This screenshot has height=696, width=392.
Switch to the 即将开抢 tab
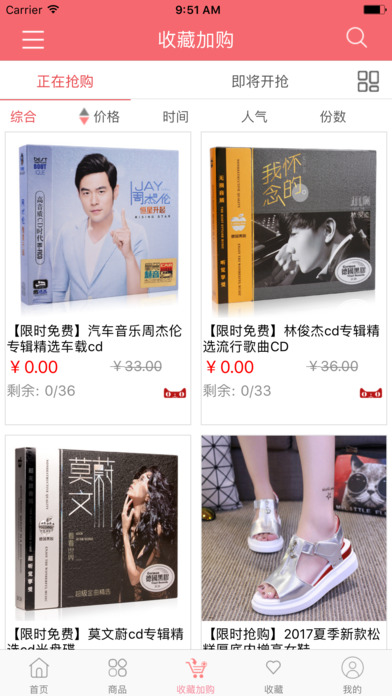[x=260, y=82]
